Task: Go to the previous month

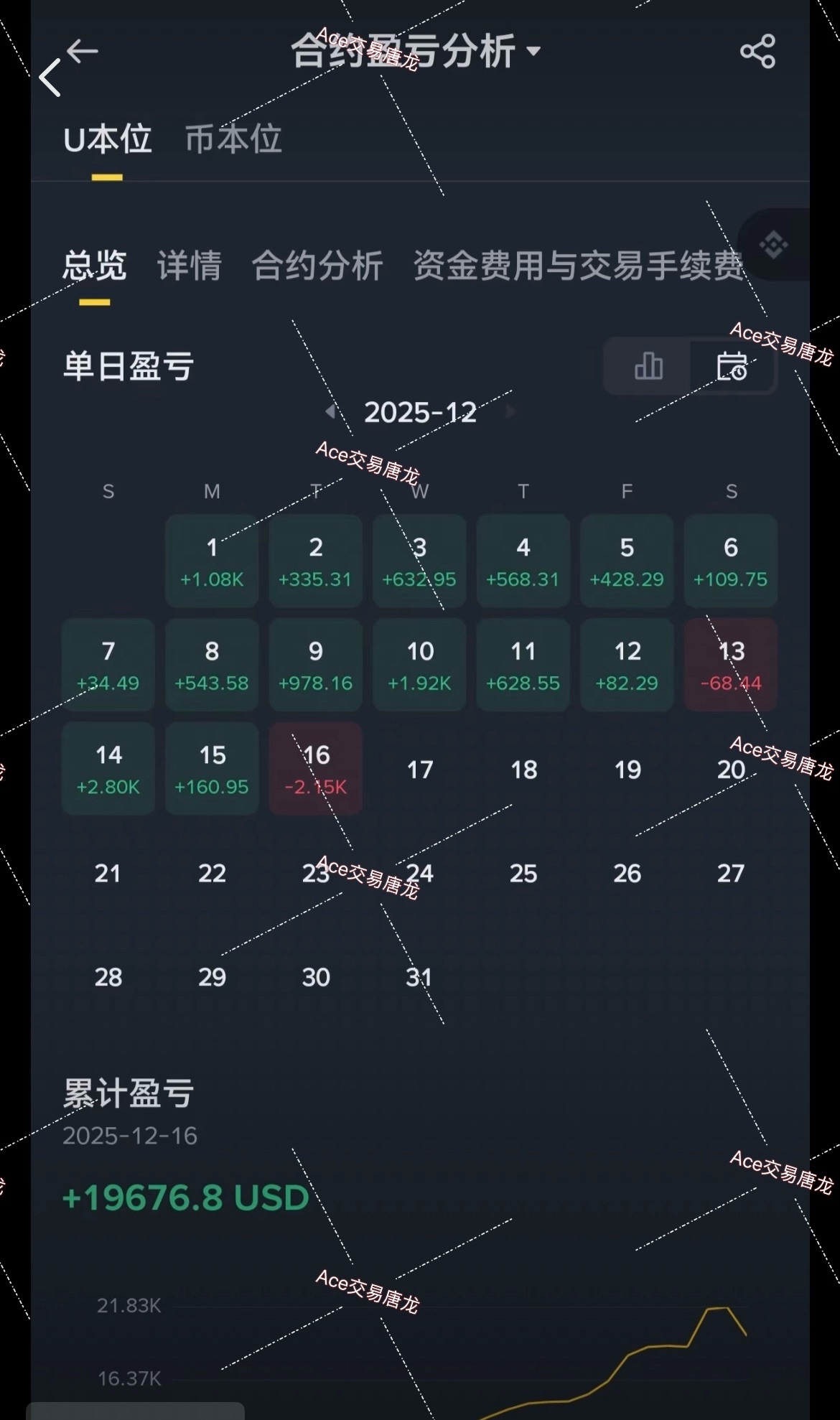Action: pos(330,411)
